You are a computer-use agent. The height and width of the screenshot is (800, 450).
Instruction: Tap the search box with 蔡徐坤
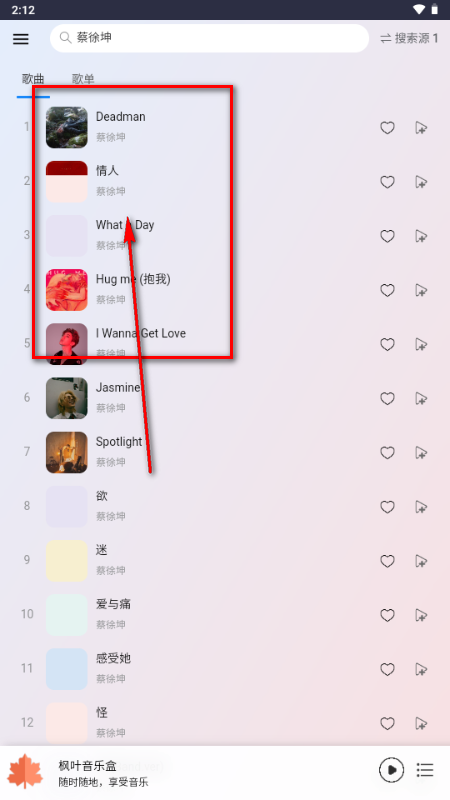(x=209, y=38)
